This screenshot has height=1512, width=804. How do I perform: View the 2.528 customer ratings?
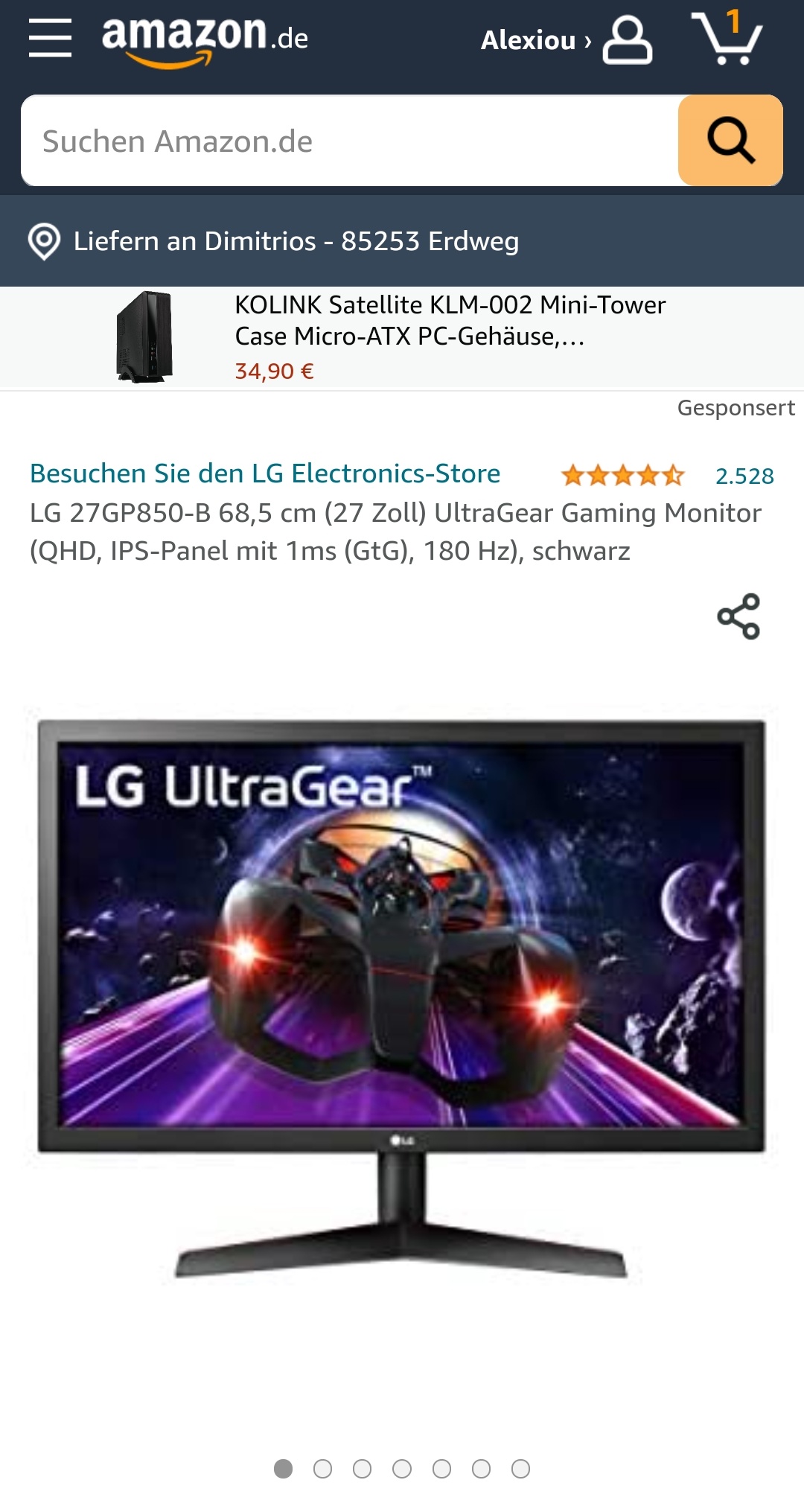point(744,476)
